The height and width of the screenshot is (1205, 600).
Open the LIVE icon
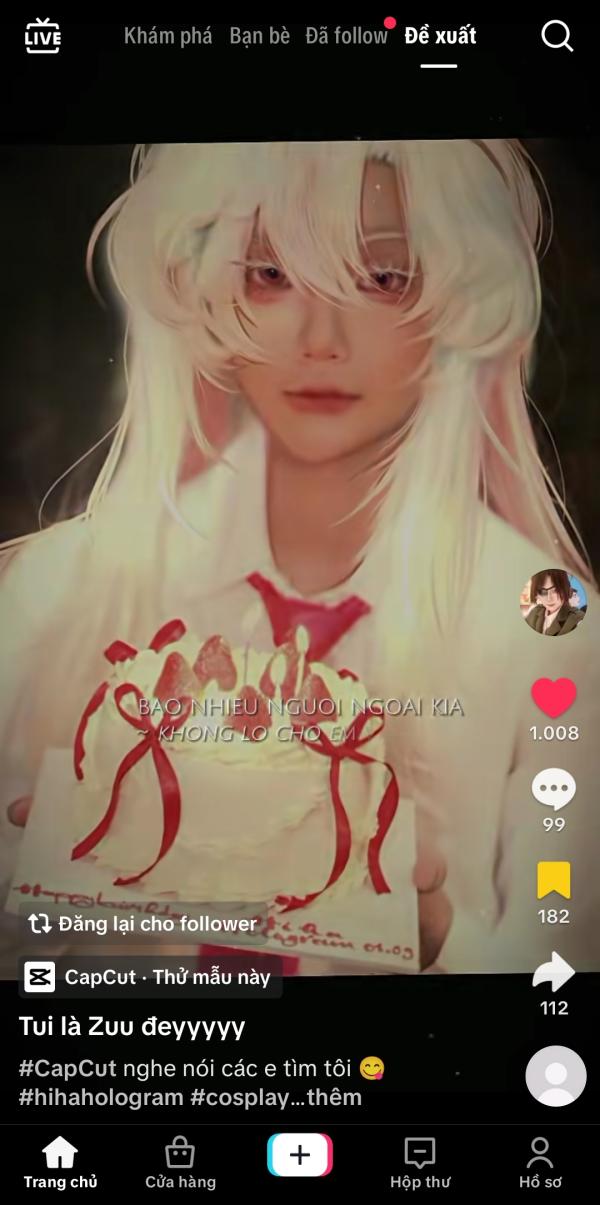[43, 36]
